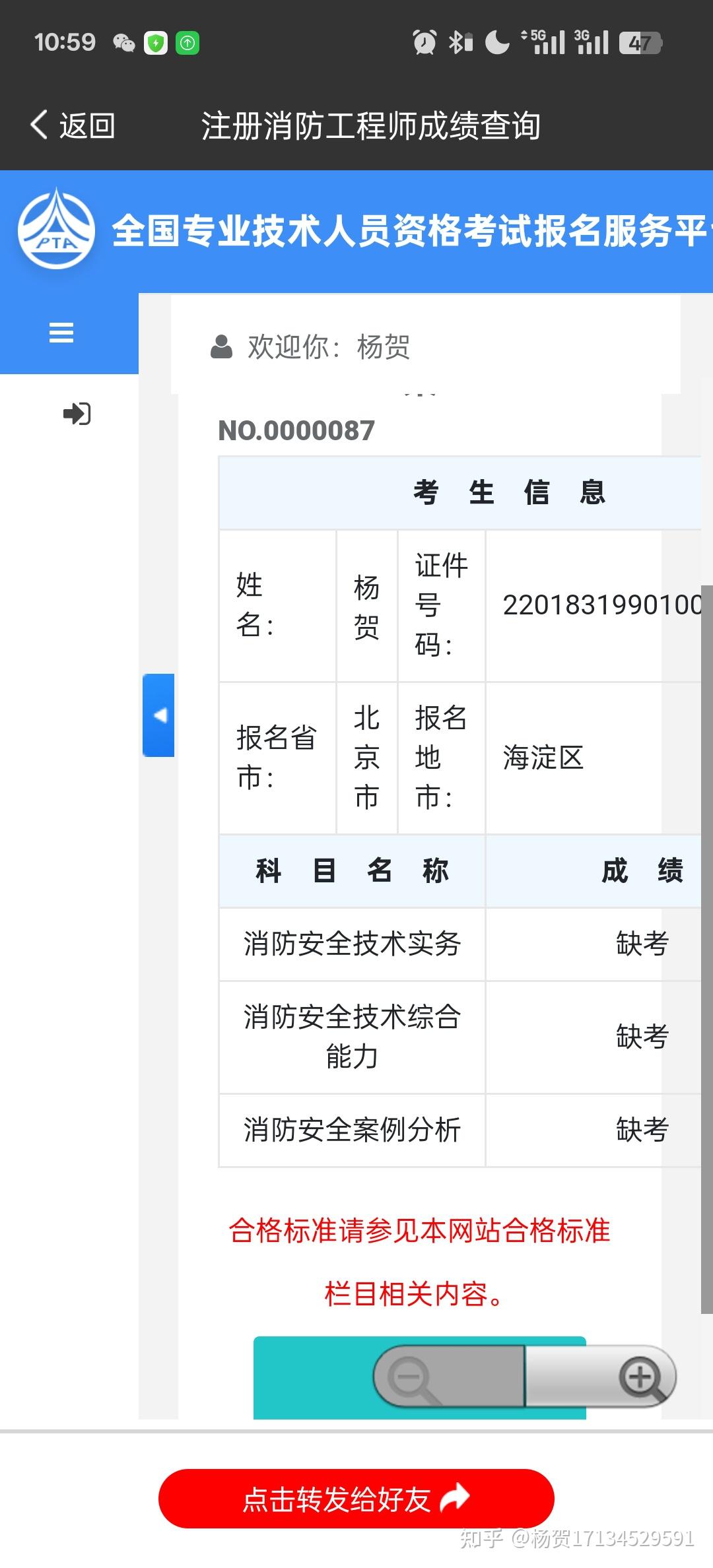Click the user avatar icon beside 欢迎你
Screen dimensions: 713x1568
(221, 348)
